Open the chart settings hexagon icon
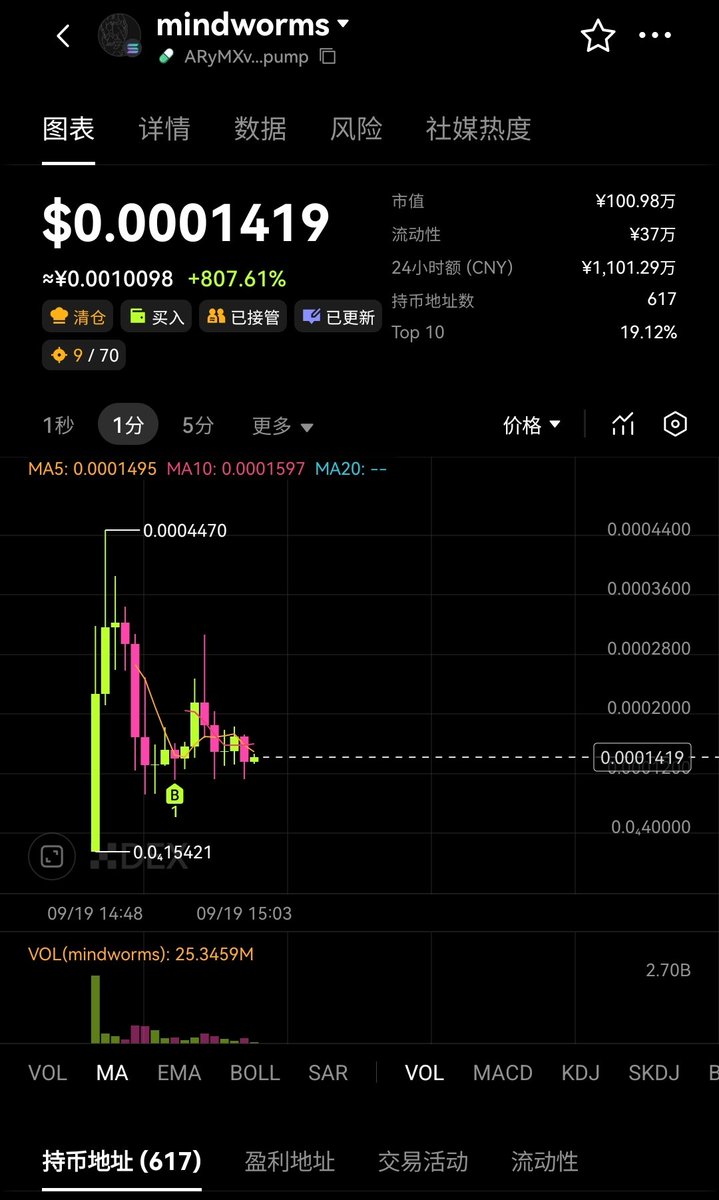The image size is (719, 1200). [676, 424]
